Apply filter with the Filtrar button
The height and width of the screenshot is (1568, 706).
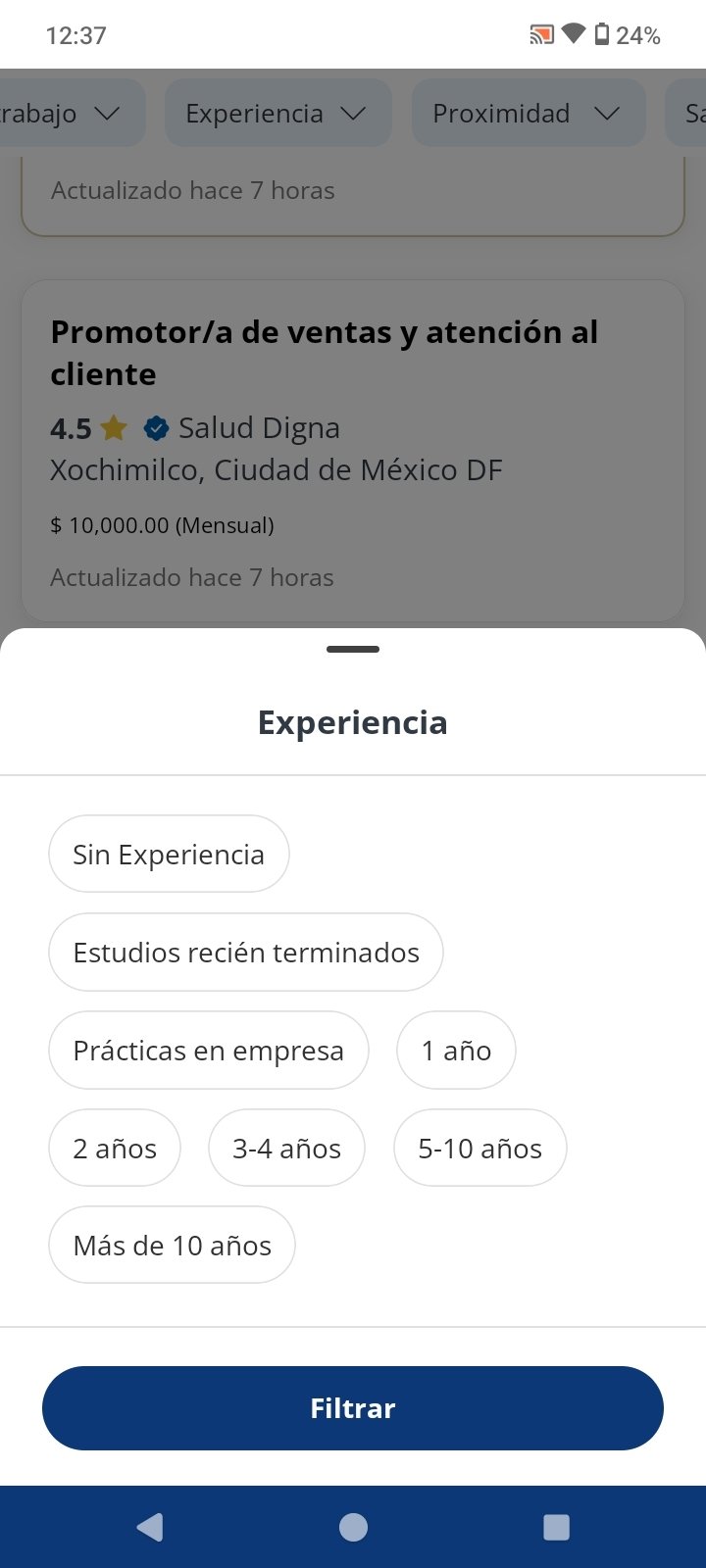click(353, 1408)
